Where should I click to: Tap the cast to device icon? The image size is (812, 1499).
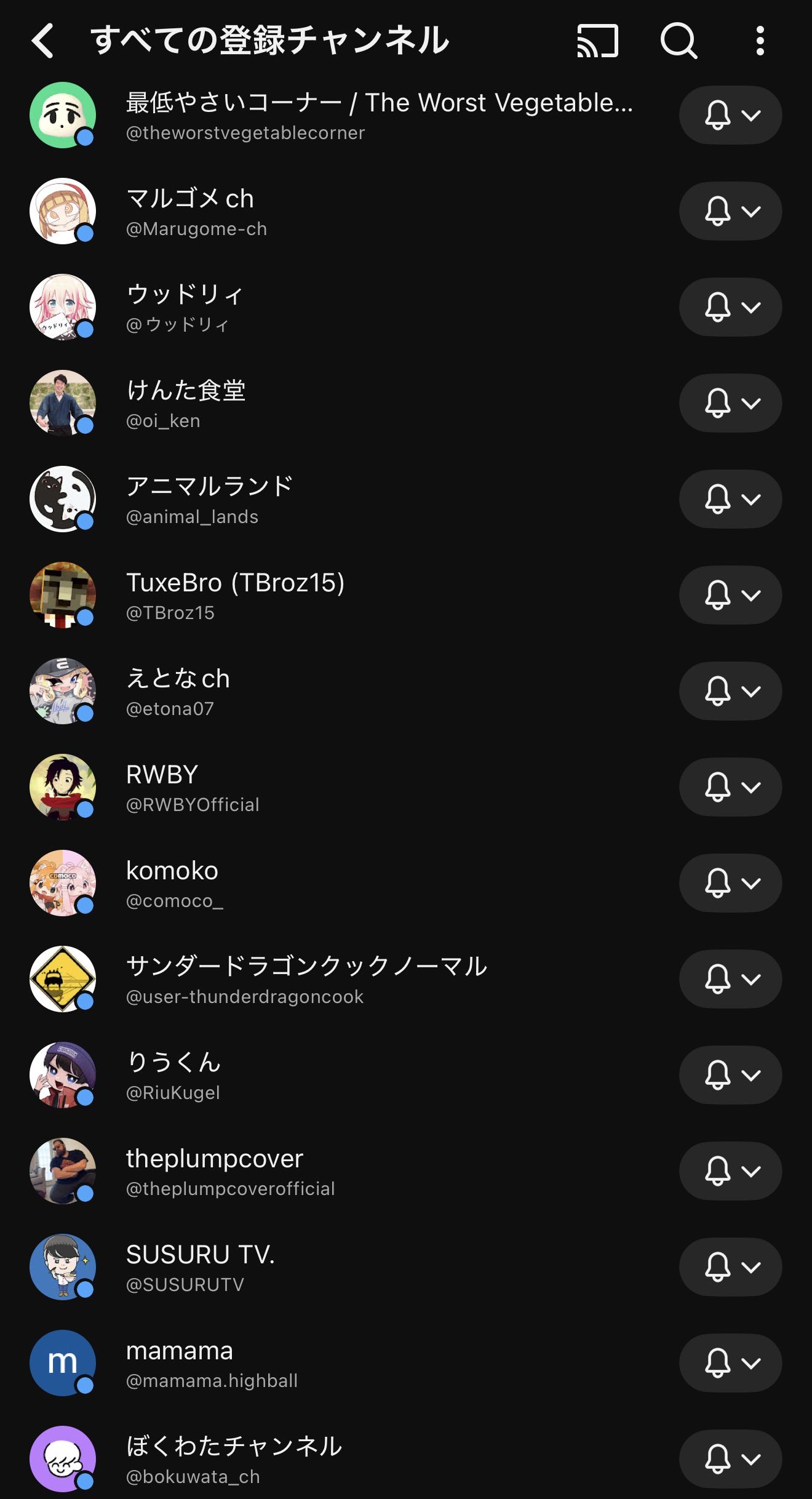click(x=597, y=41)
